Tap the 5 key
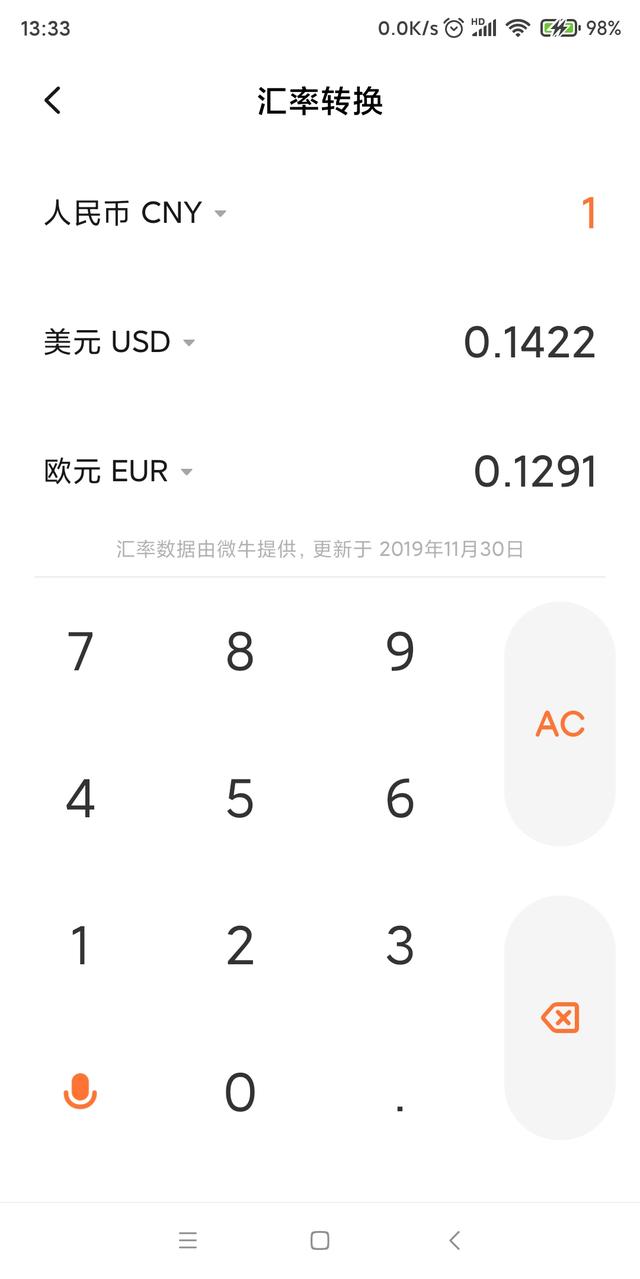 click(240, 798)
